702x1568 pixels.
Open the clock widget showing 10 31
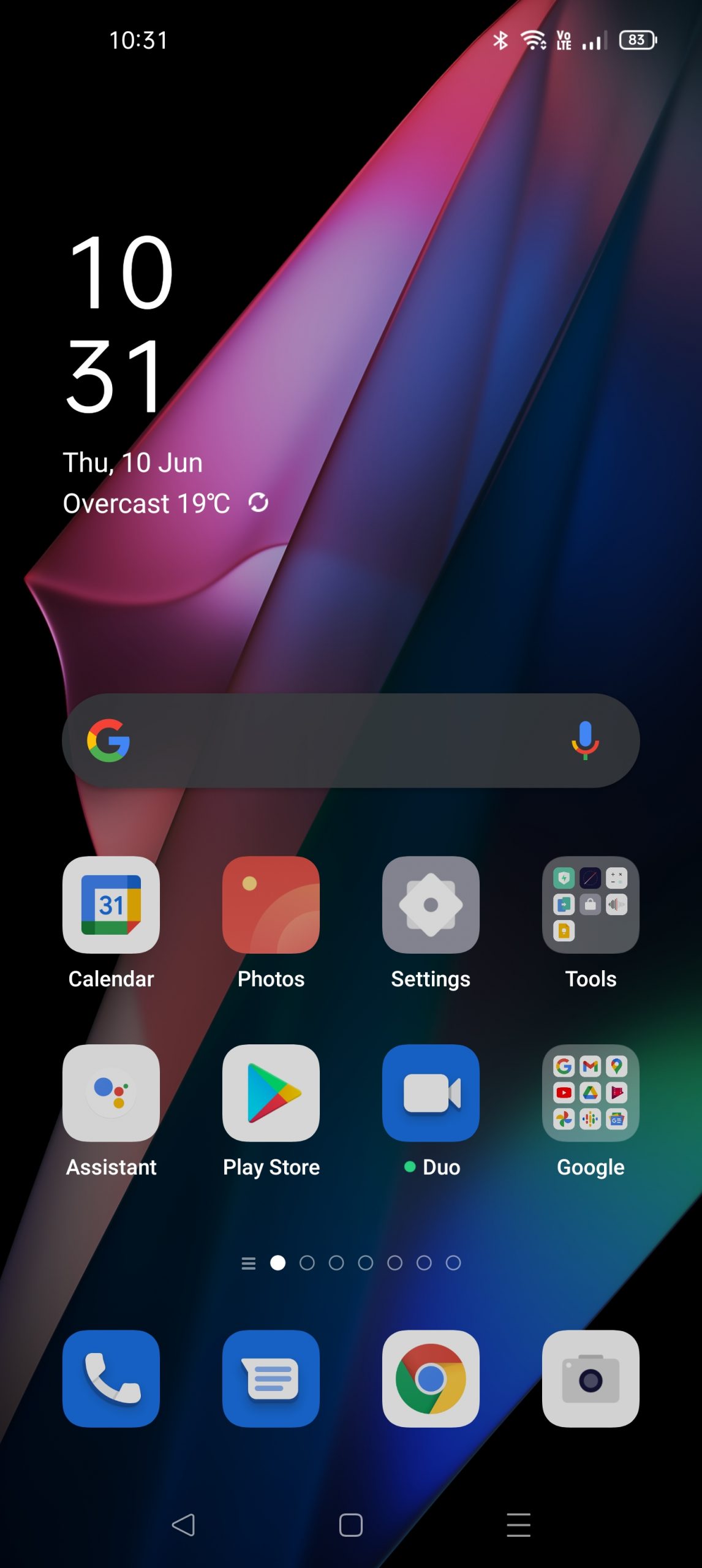[119, 323]
